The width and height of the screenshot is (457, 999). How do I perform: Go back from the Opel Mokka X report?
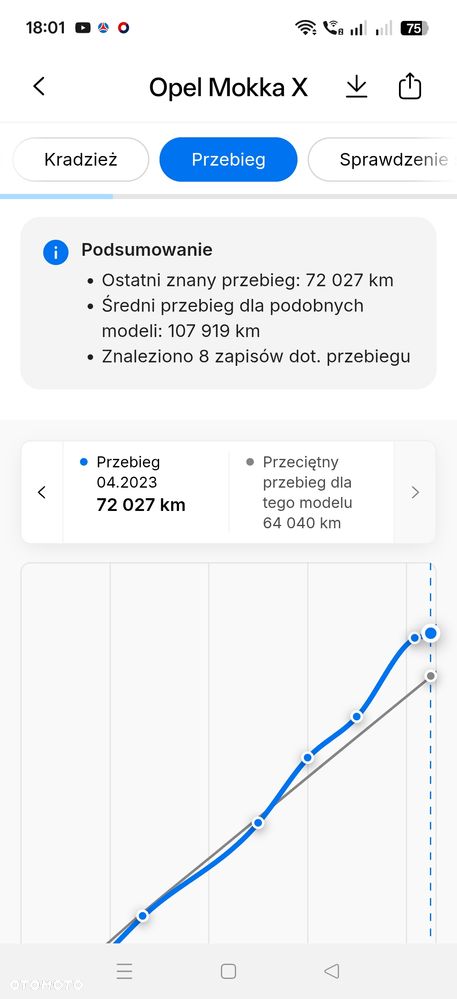(40, 87)
